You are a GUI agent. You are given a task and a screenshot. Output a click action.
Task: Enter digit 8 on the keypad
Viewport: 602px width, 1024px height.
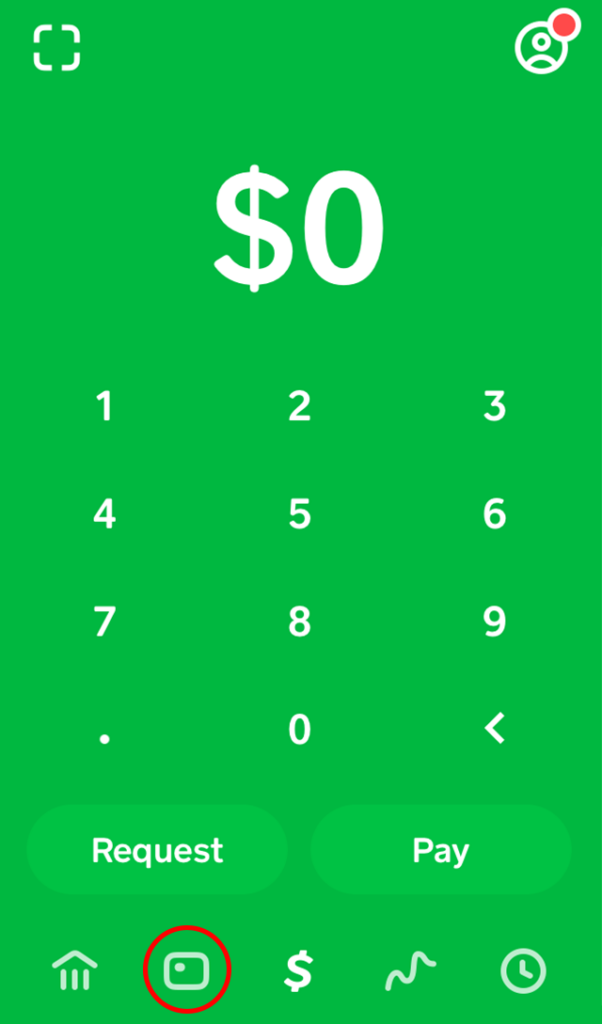click(x=299, y=622)
